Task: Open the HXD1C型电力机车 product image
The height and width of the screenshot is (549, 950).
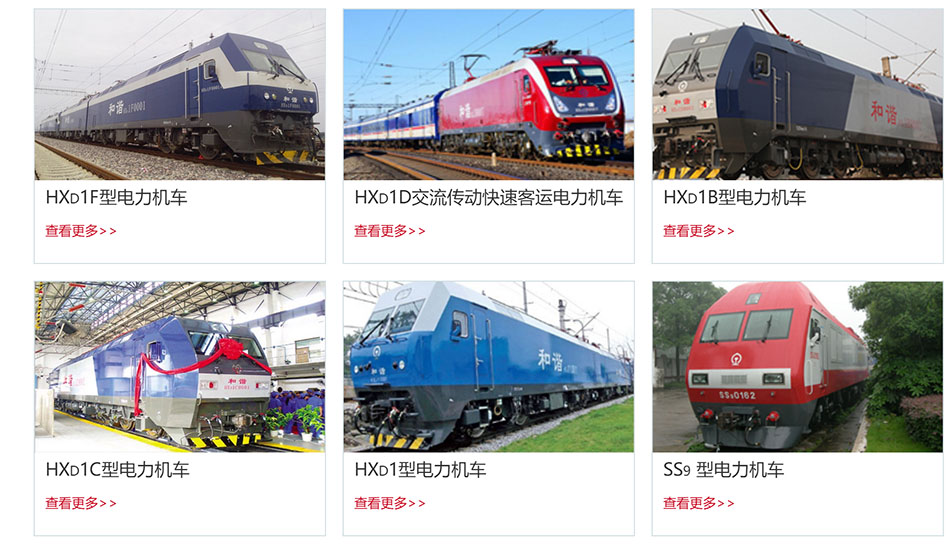Action: (x=180, y=367)
